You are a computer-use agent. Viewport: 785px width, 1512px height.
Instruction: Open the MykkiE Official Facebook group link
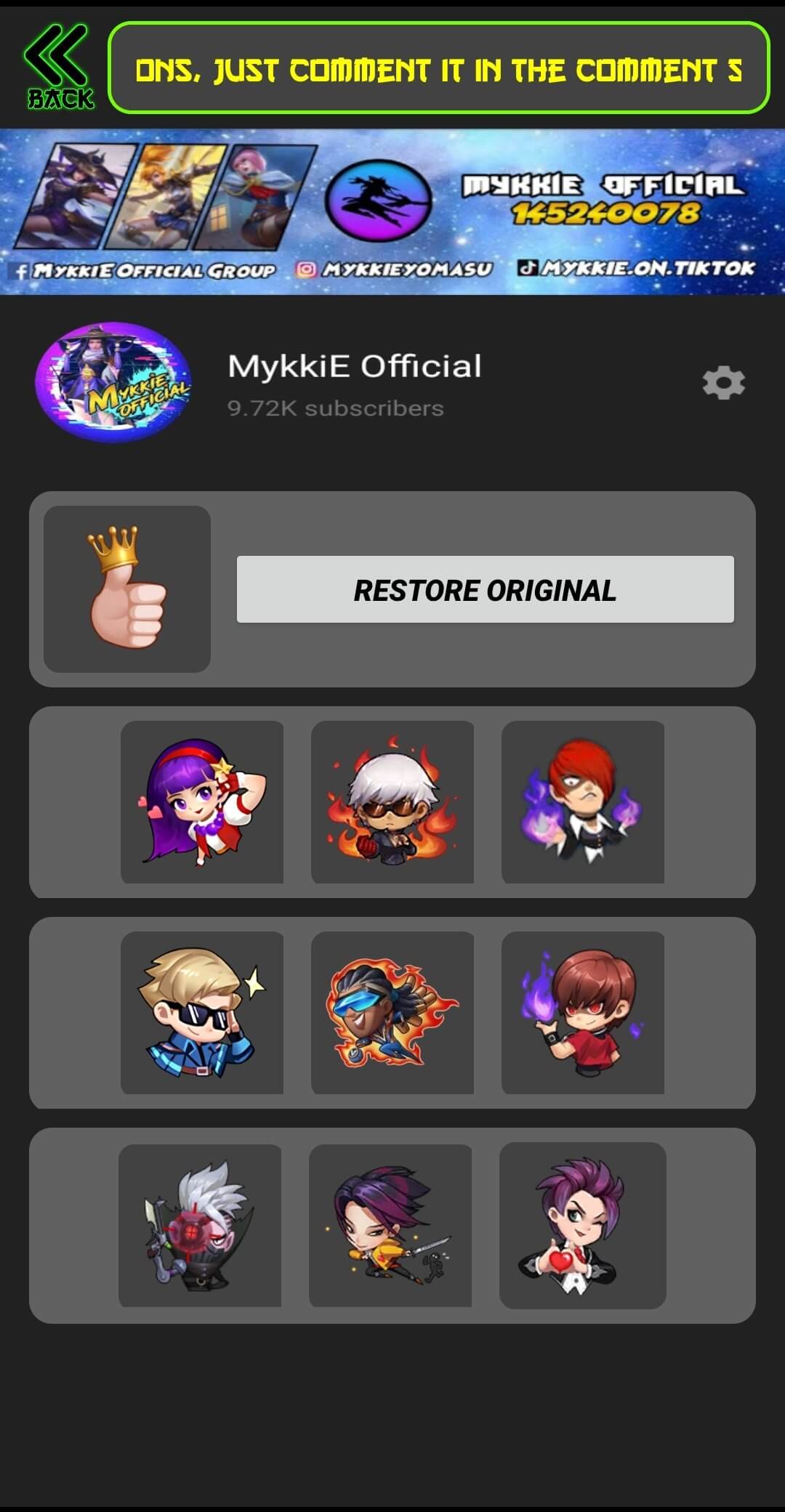pos(145,269)
